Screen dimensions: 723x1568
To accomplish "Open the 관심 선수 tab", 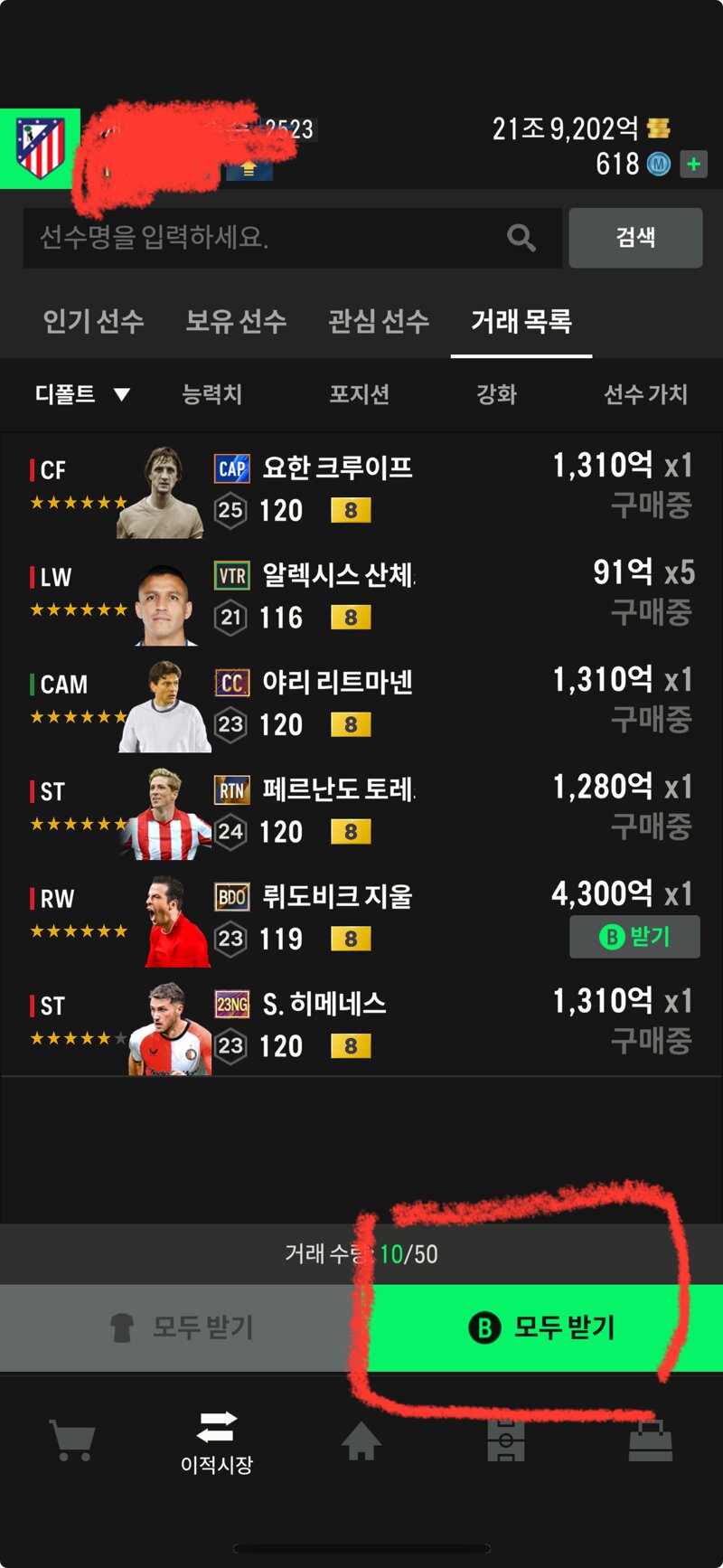I will click(x=379, y=321).
